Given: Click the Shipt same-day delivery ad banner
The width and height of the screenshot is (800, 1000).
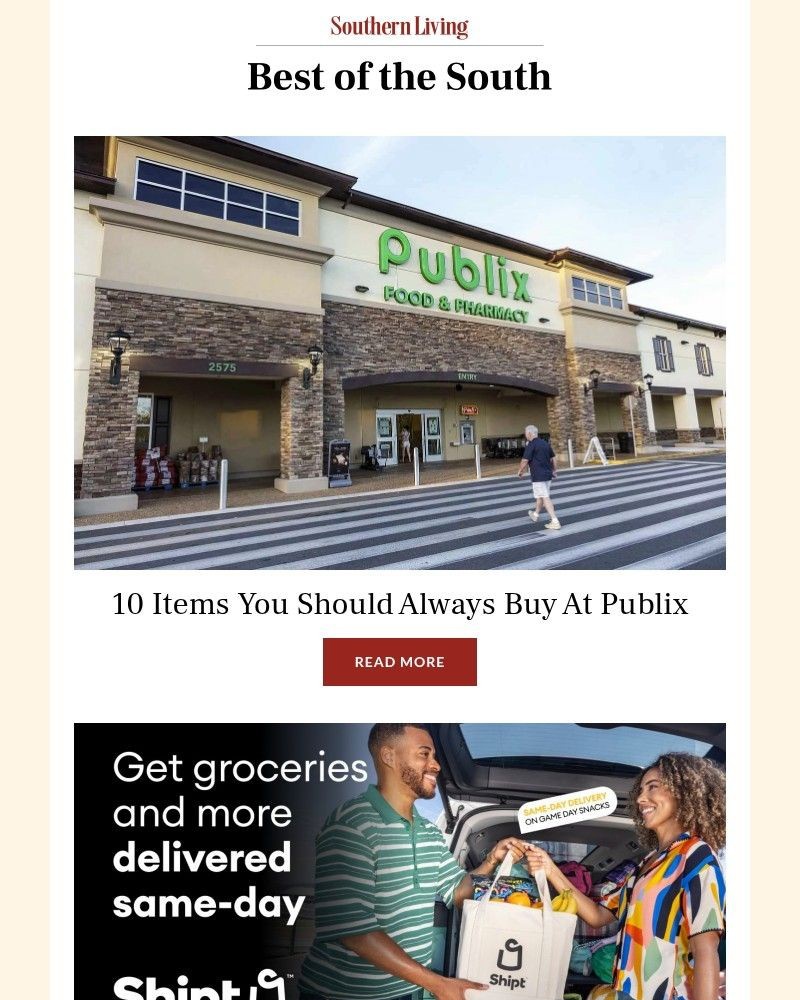Looking at the screenshot, I should click(x=399, y=860).
